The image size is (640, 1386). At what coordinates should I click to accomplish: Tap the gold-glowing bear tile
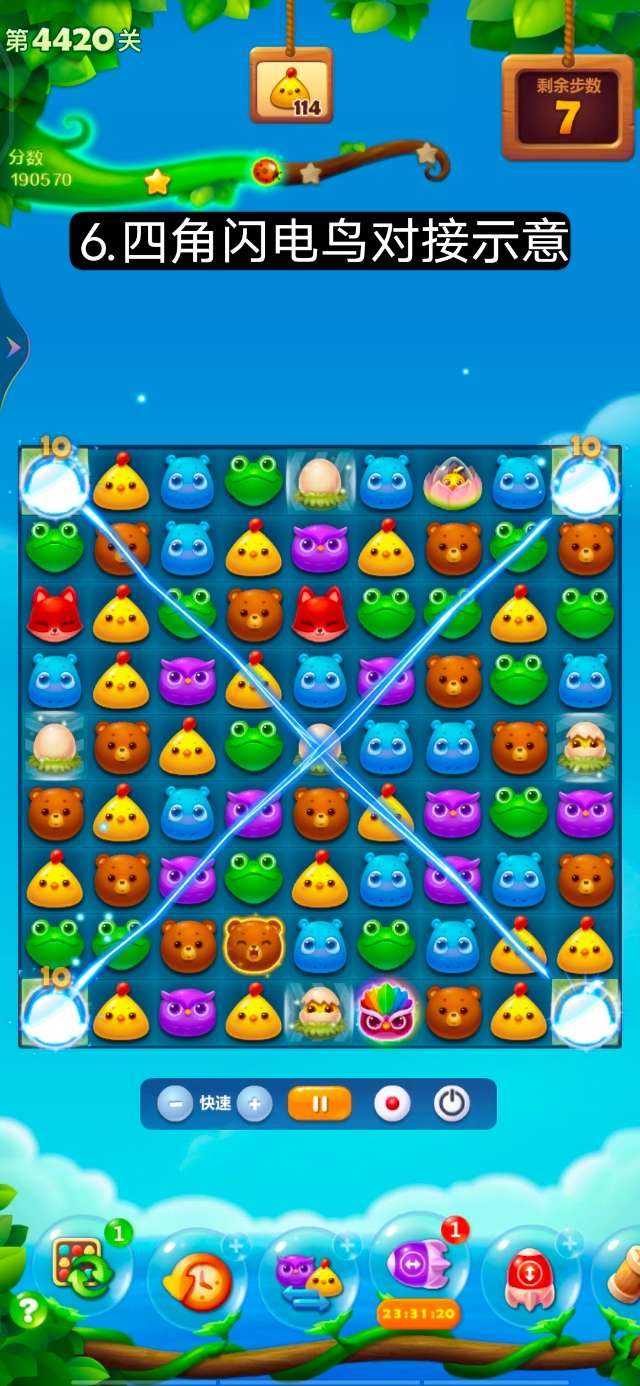[x=253, y=944]
